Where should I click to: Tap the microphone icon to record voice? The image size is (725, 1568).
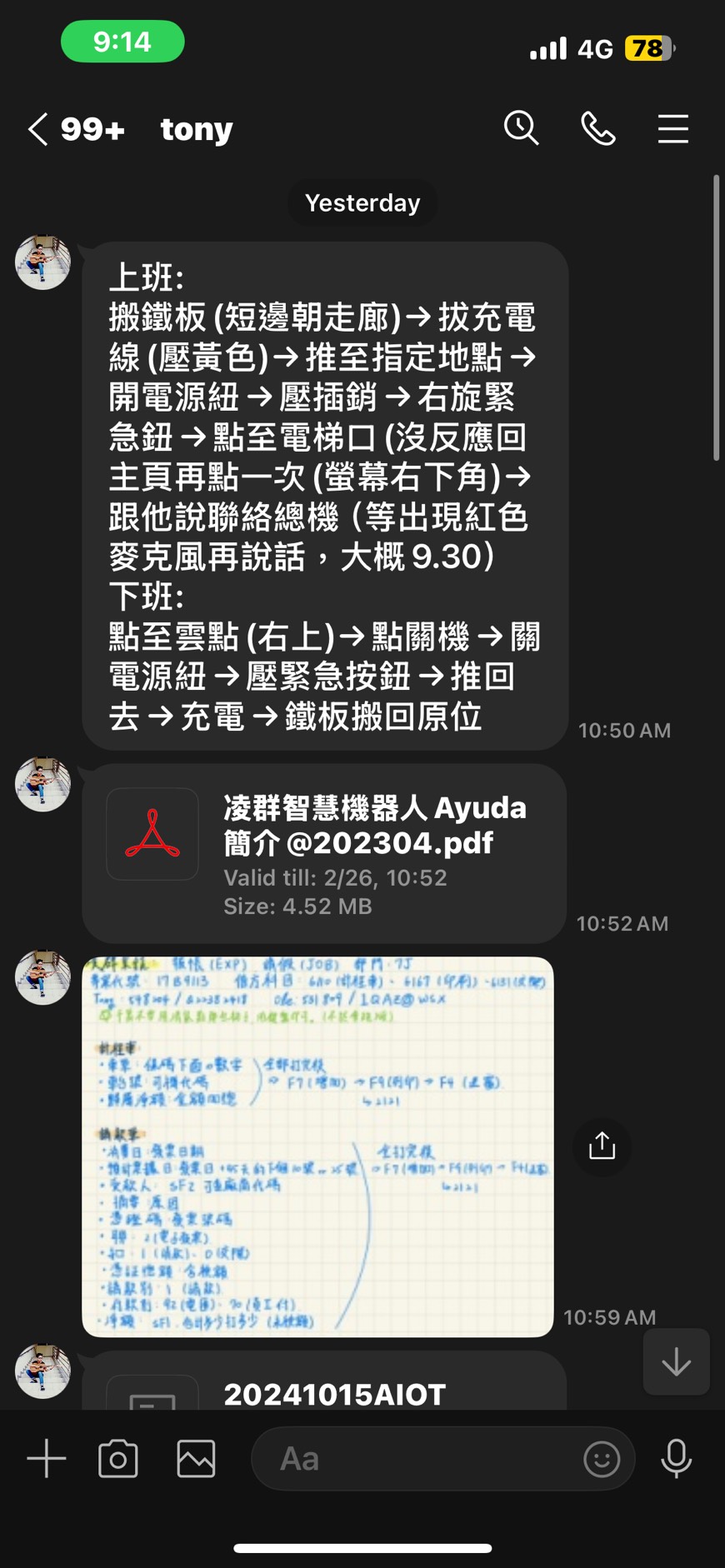pyautogui.click(x=676, y=1458)
